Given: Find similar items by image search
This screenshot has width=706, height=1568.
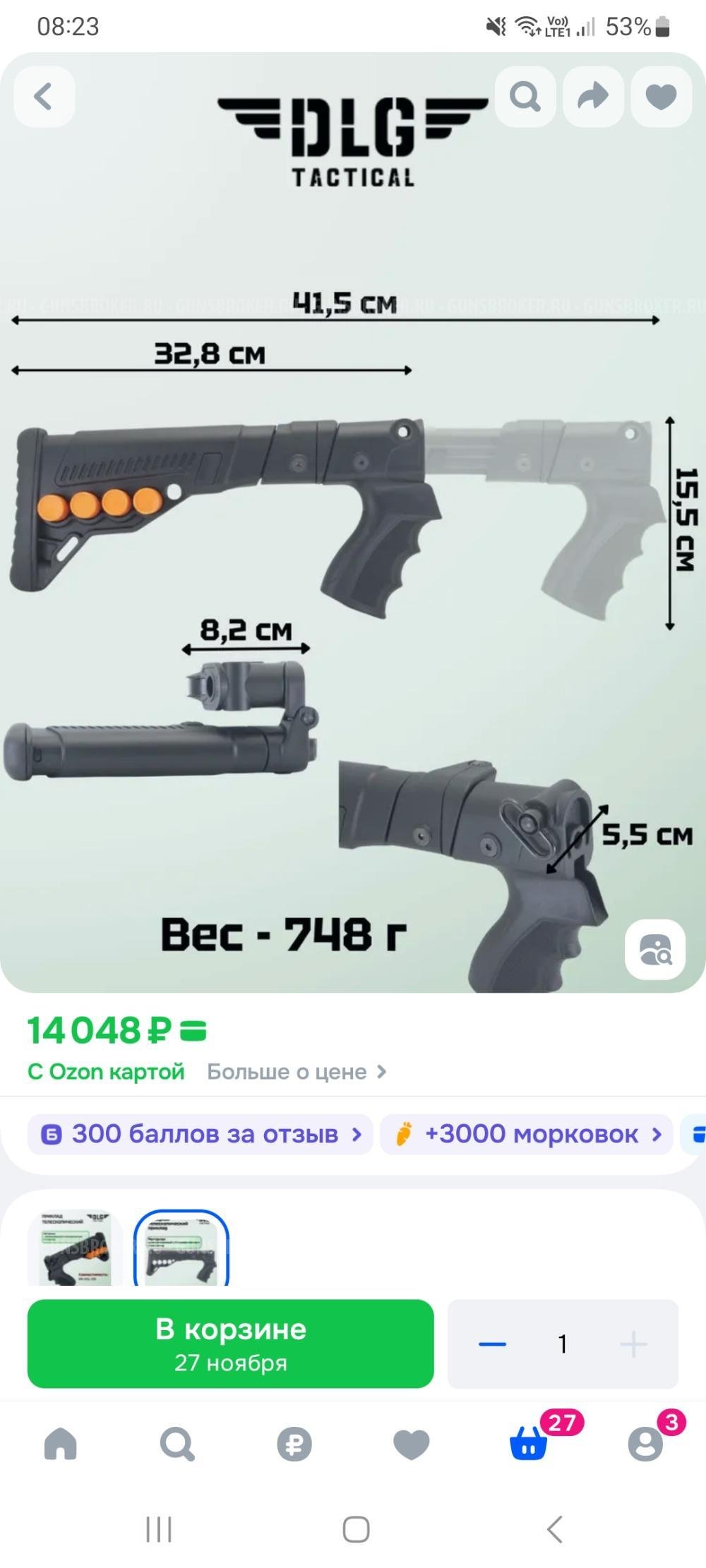Looking at the screenshot, I should click(x=655, y=949).
